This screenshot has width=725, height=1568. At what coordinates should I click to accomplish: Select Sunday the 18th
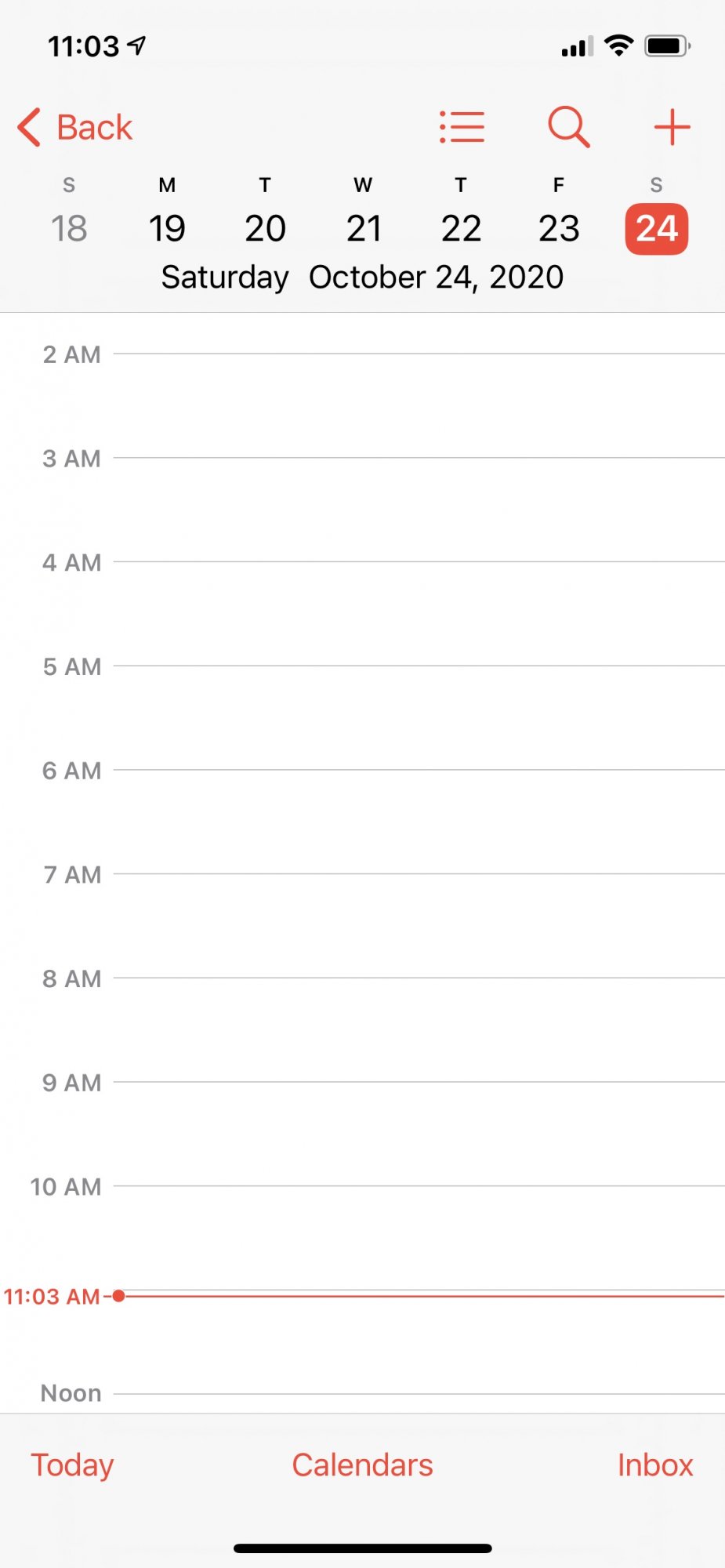click(69, 228)
